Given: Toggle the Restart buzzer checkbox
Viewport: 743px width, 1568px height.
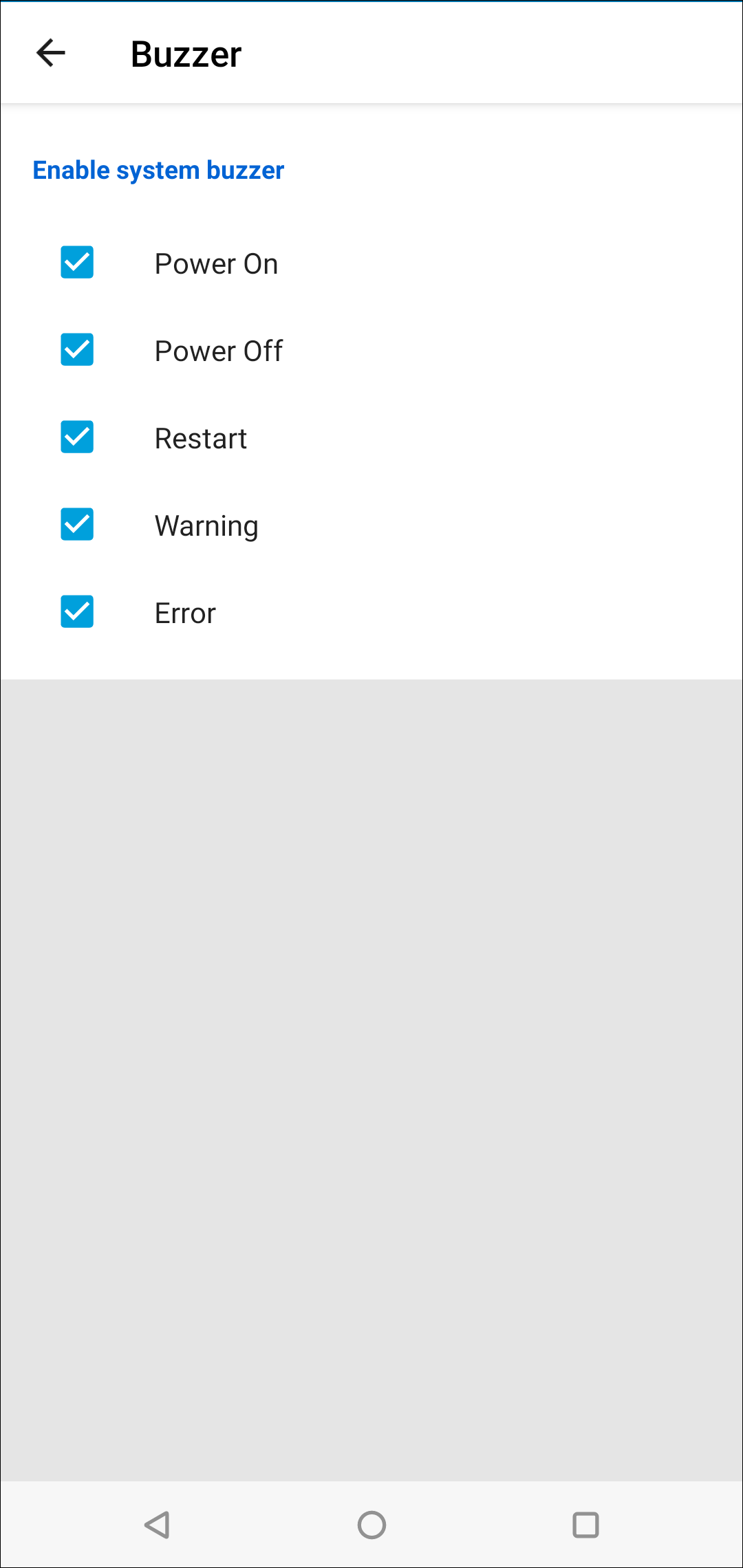Looking at the screenshot, I should pyautogui.click(x=77, y=437).
